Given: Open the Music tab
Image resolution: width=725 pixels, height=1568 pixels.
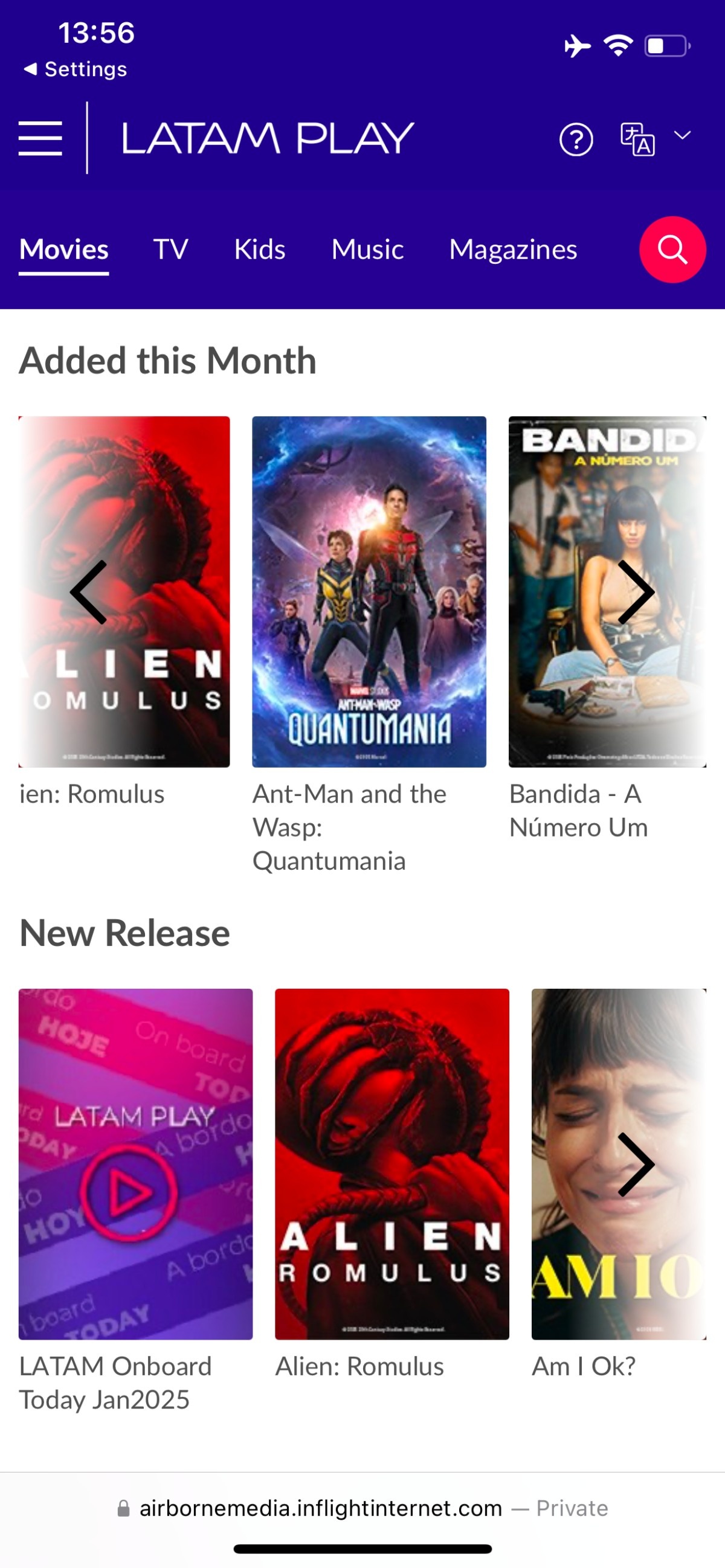Looking at the screenshot, I should click(x=367, y=249).
